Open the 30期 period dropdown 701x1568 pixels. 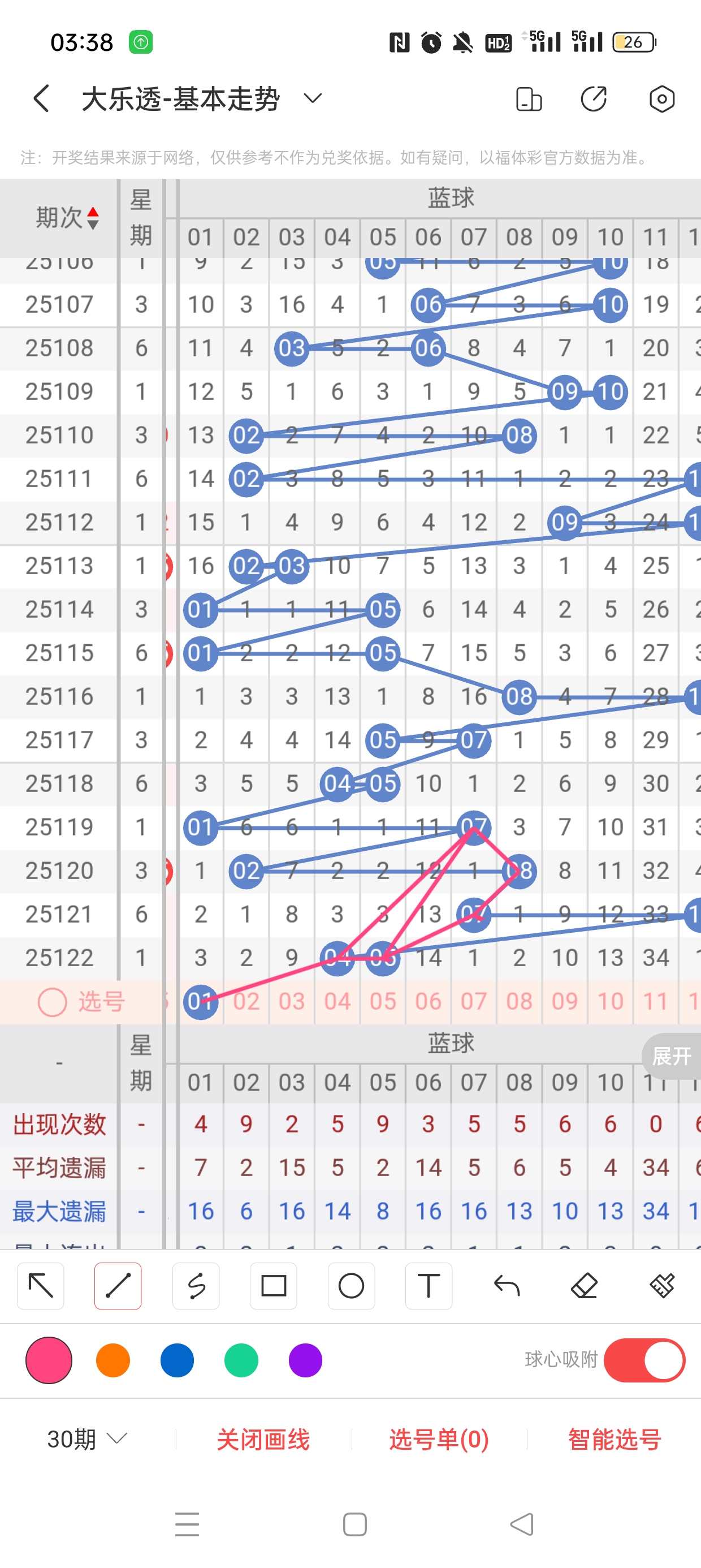(87, 1439)
